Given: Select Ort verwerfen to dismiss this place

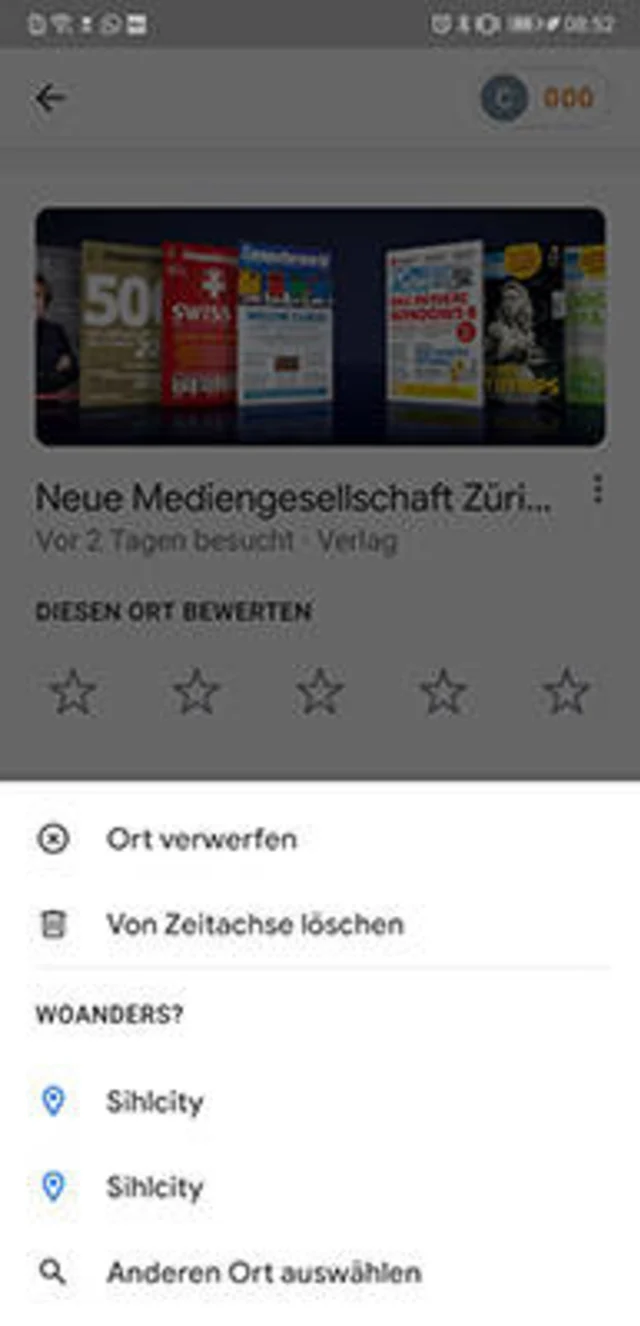Looking at the screenshot, I should [200, 839].
